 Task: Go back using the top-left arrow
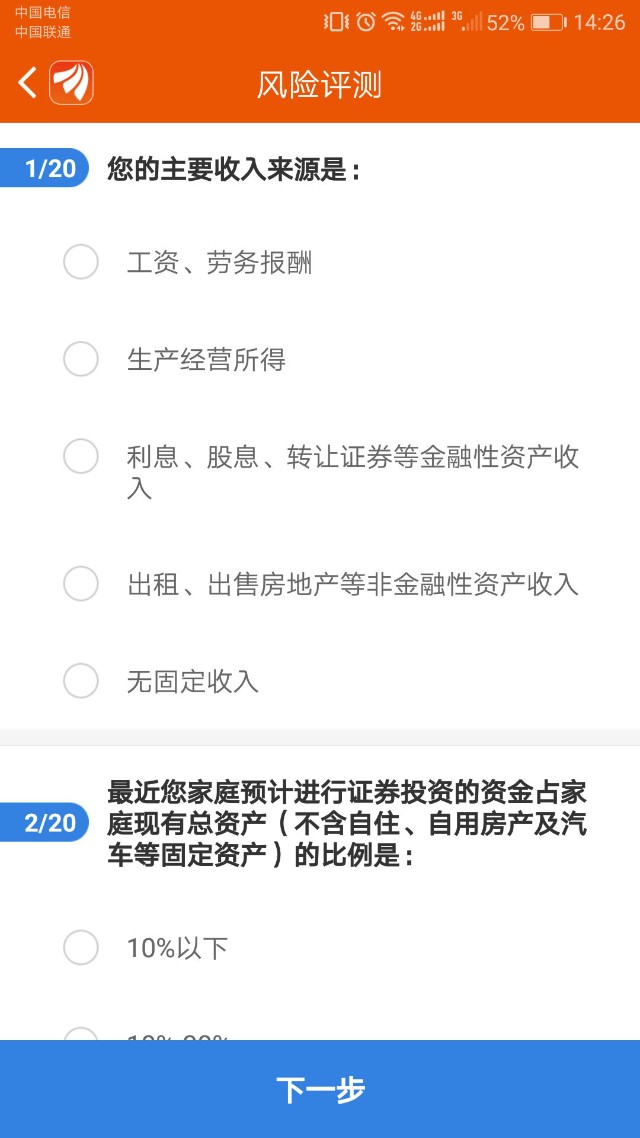pos(28,82)
